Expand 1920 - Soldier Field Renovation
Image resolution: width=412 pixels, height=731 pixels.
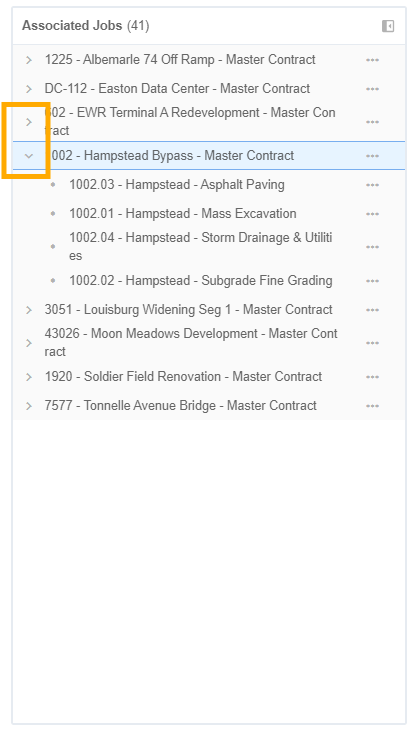(29, 377)
